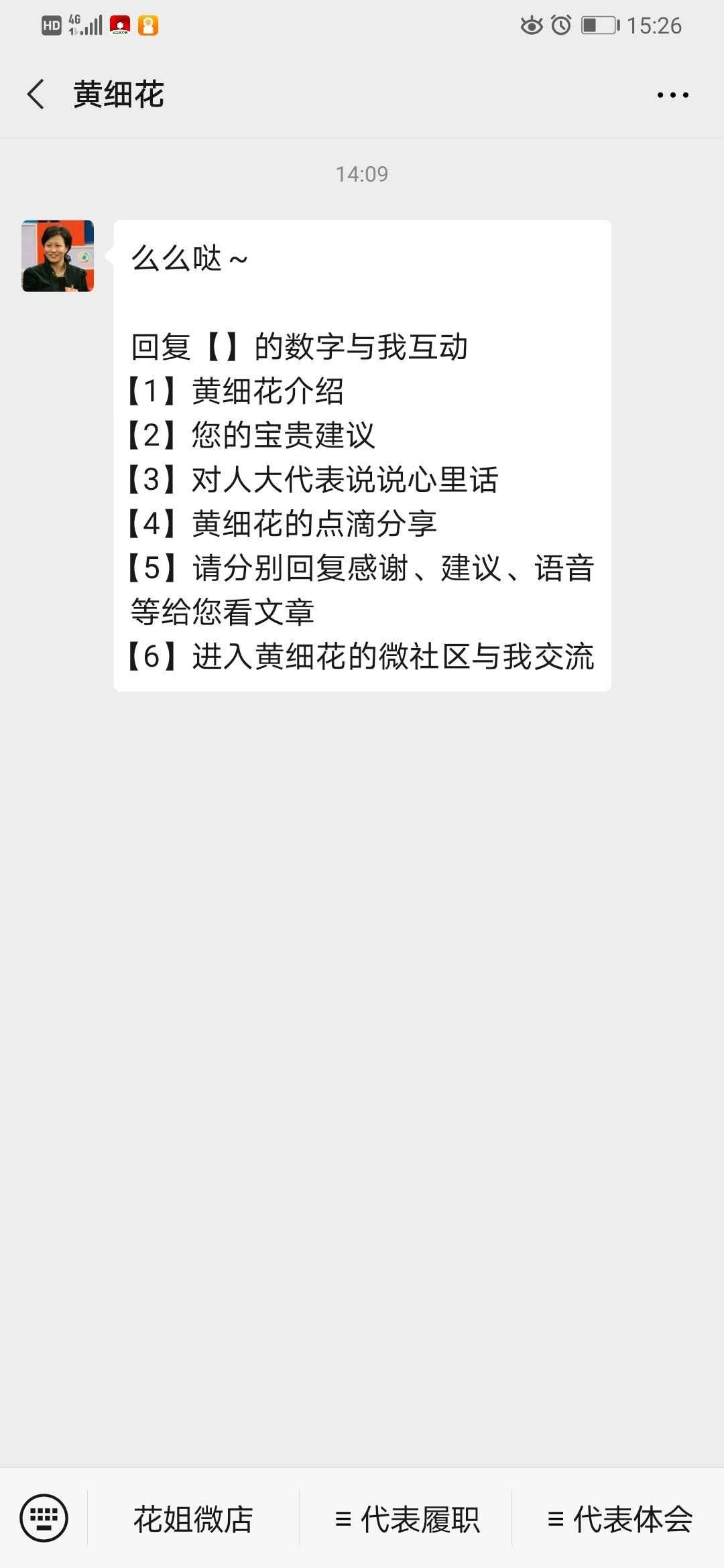This screenshot has height=1568, width=724.
Task: Expand the ≡ submenu next to 代表体会
Action: pos(554,1516)
